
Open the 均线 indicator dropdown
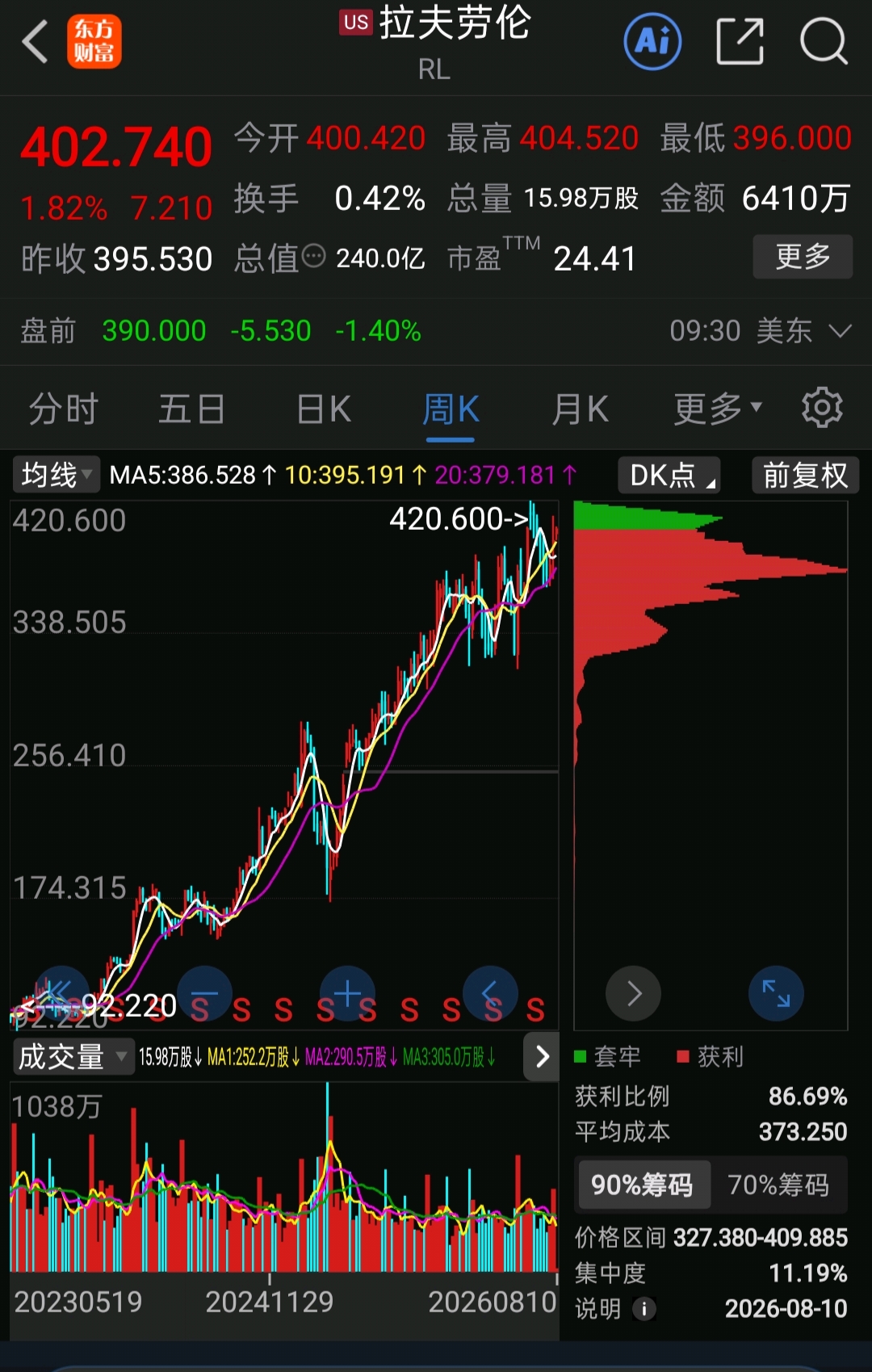pyautogui.click(x=56, y=475)
